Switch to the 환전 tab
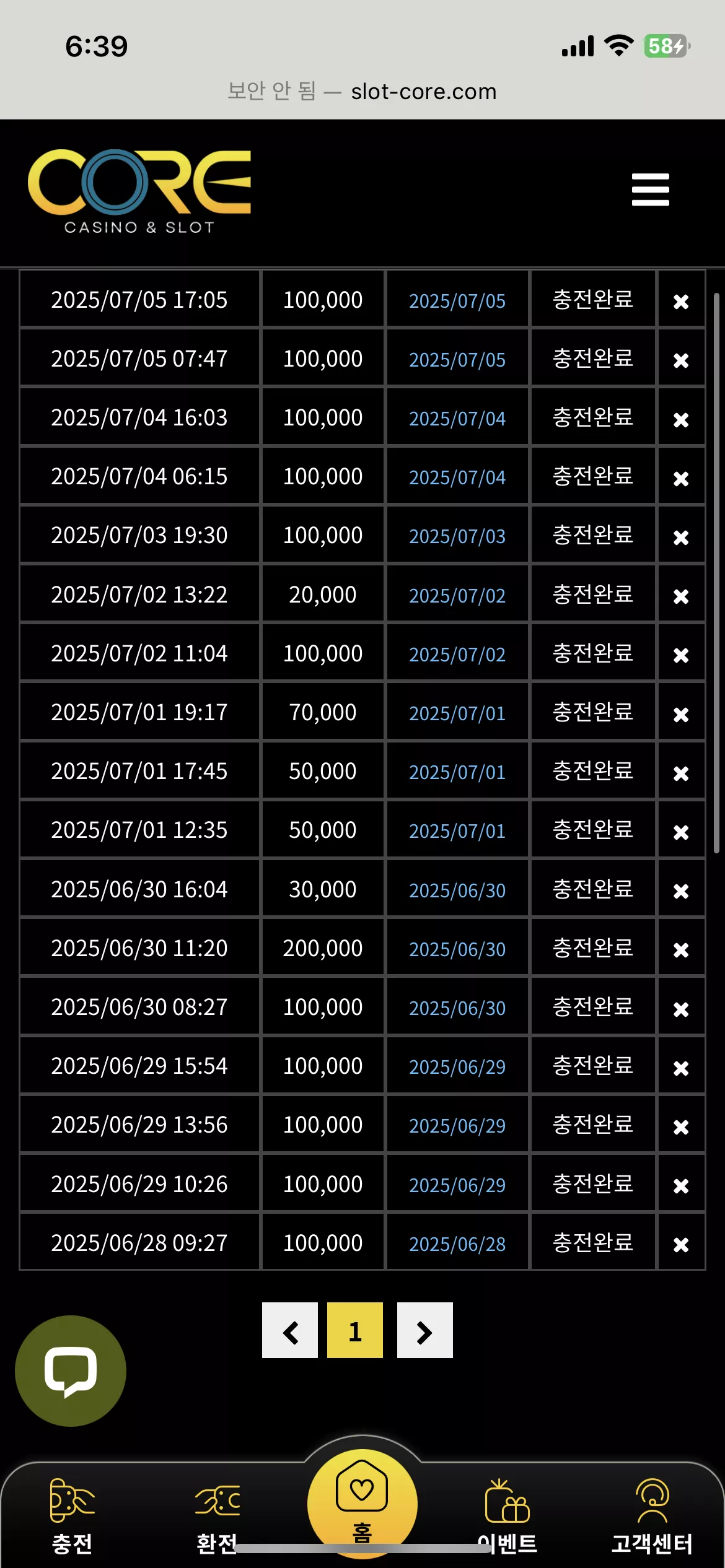The width and height of the screenshot is (725, 1568). click(x=217, y=1517)
